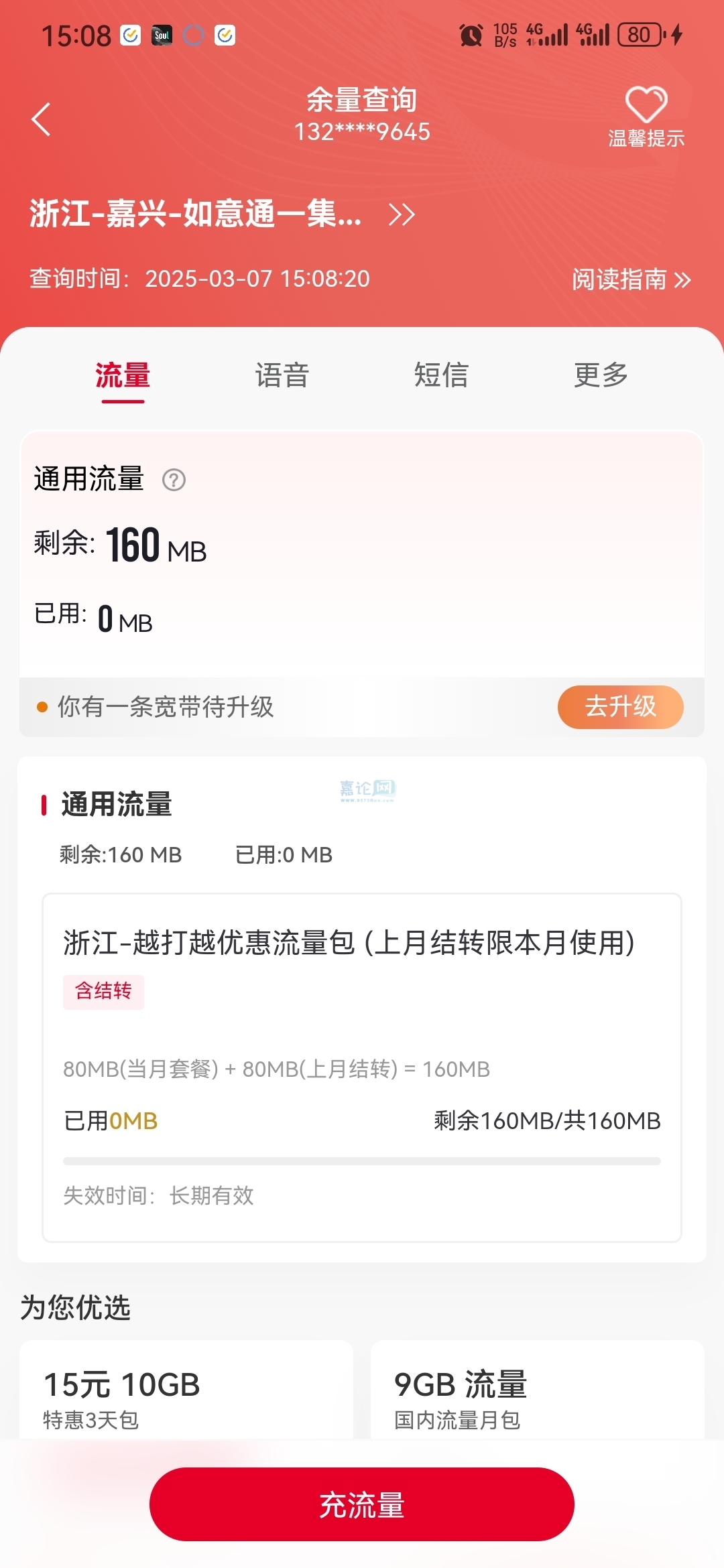724x1568 pixels.
Task: Open the 浙江-越打越优惠流量包 card
Action: (362, 1067)
